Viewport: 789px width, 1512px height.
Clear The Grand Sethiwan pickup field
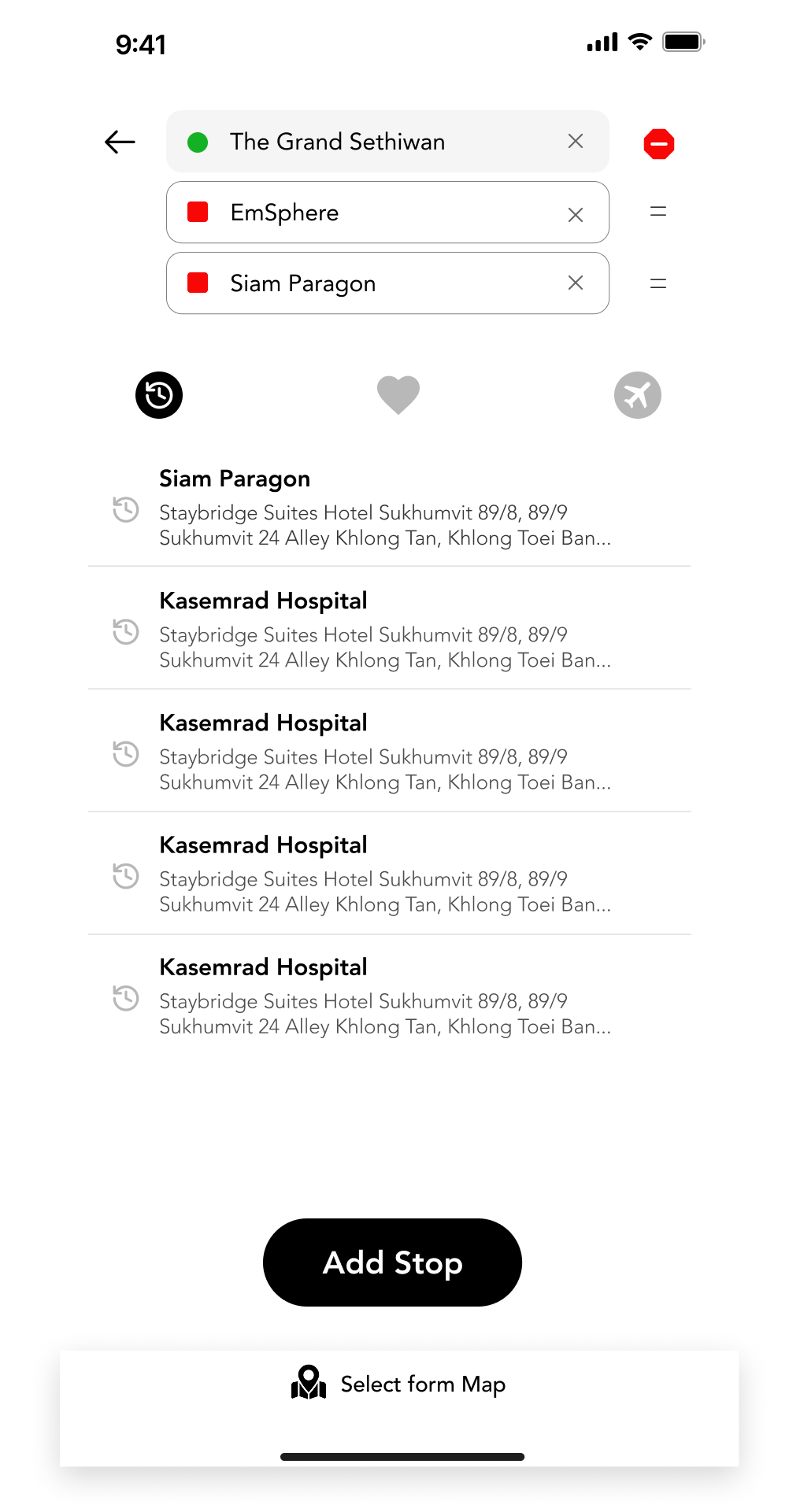click(576, 141)
